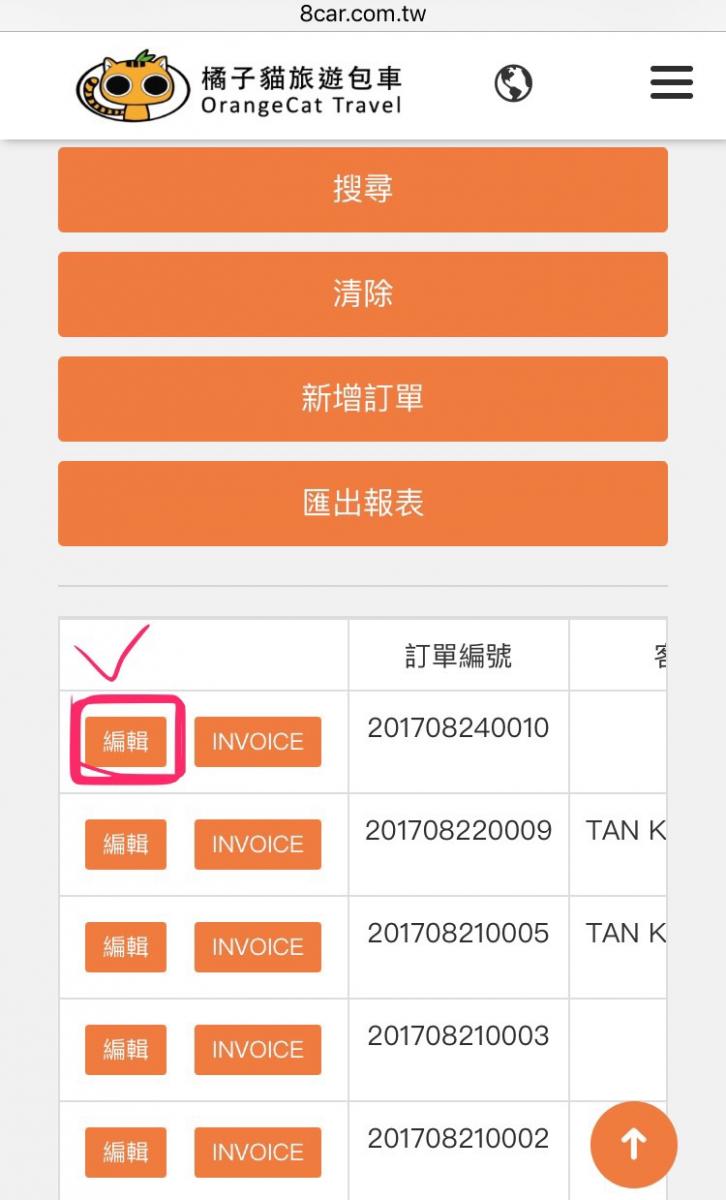The height and width of the screenshot is (1200, 726).
Task: Open INVOICE for order 201708210003
Action: click(258, 1050)
